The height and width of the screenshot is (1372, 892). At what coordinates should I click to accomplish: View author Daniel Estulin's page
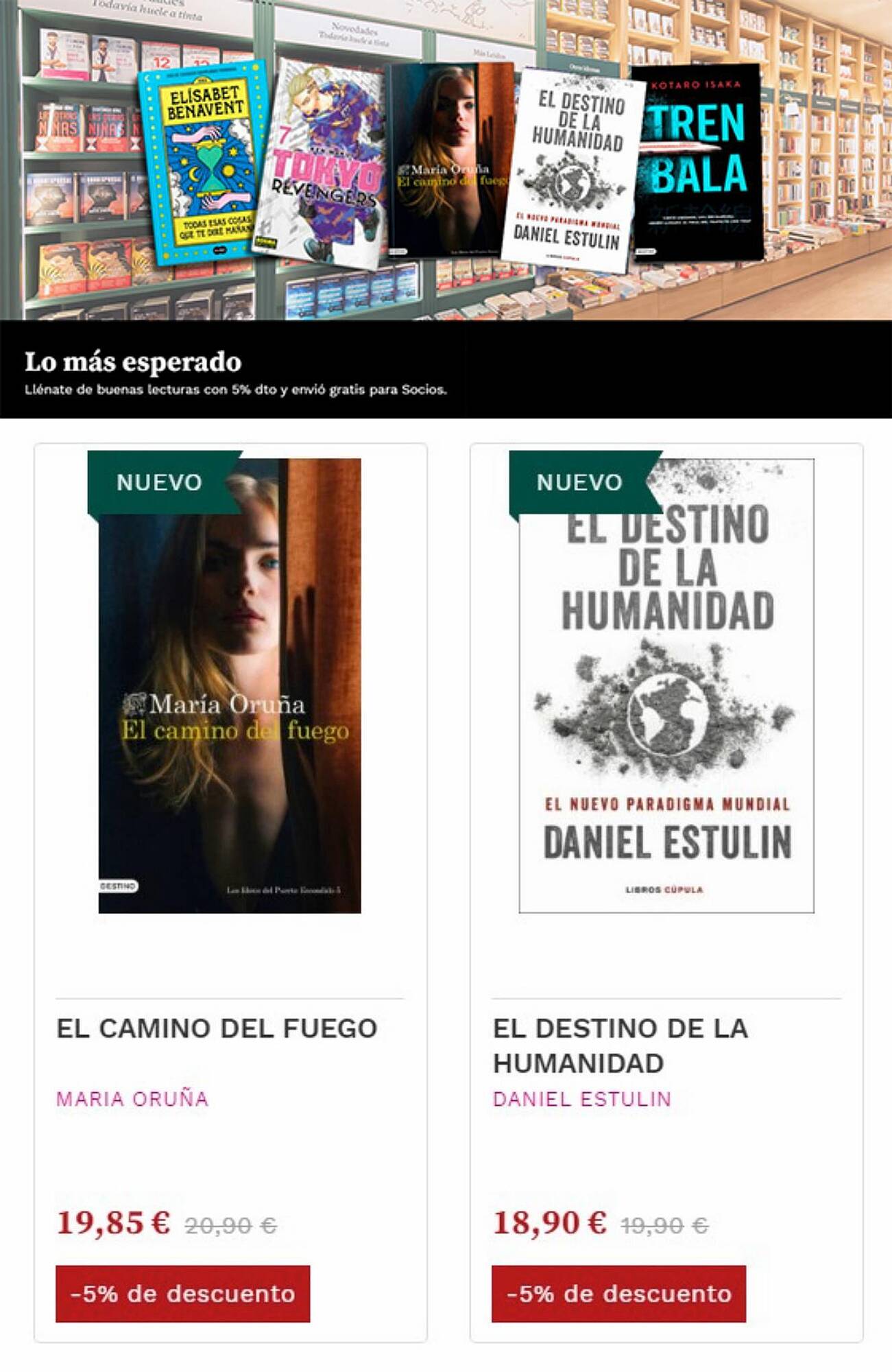click(x=581, y=1098)
